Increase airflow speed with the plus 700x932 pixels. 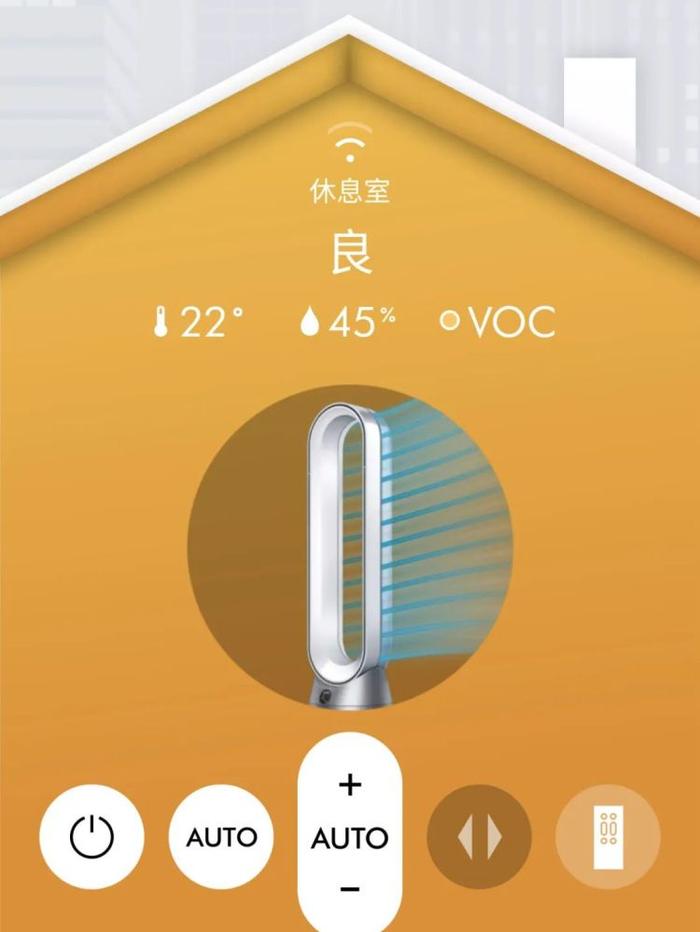[x=349, y=785]
